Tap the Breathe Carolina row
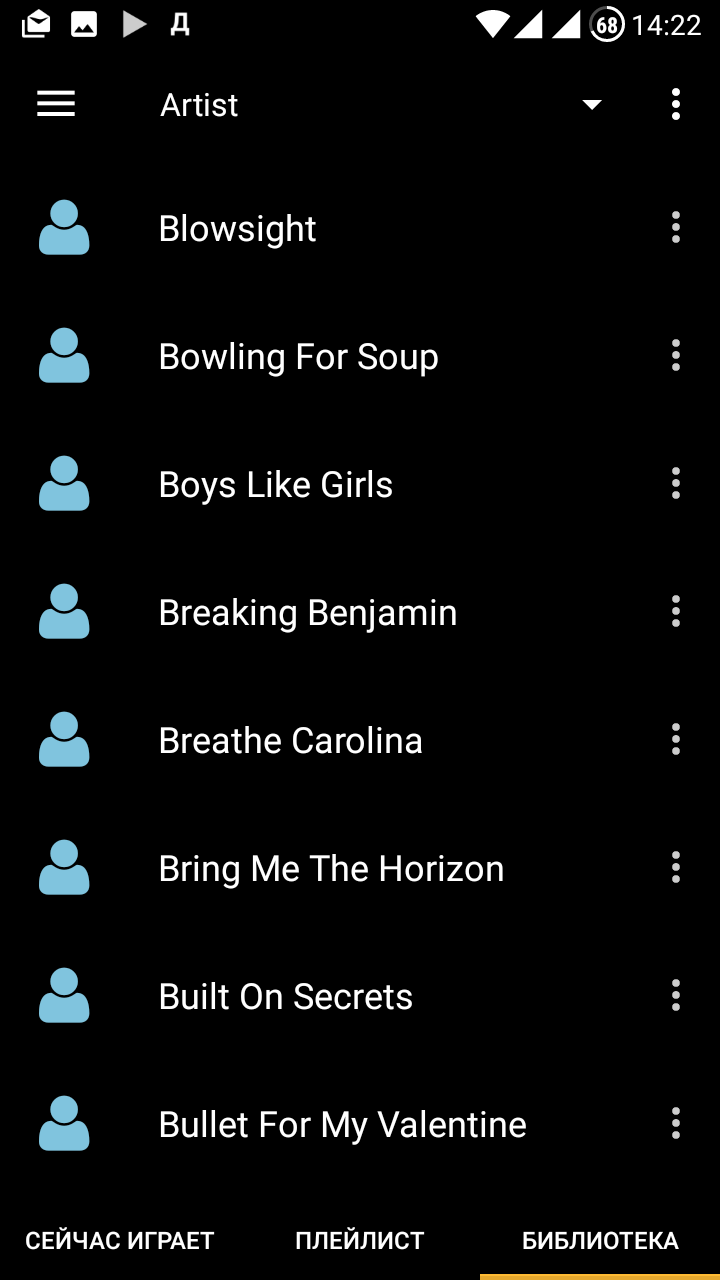This screenshot has height=1280, width=720. tap(360, 740)
